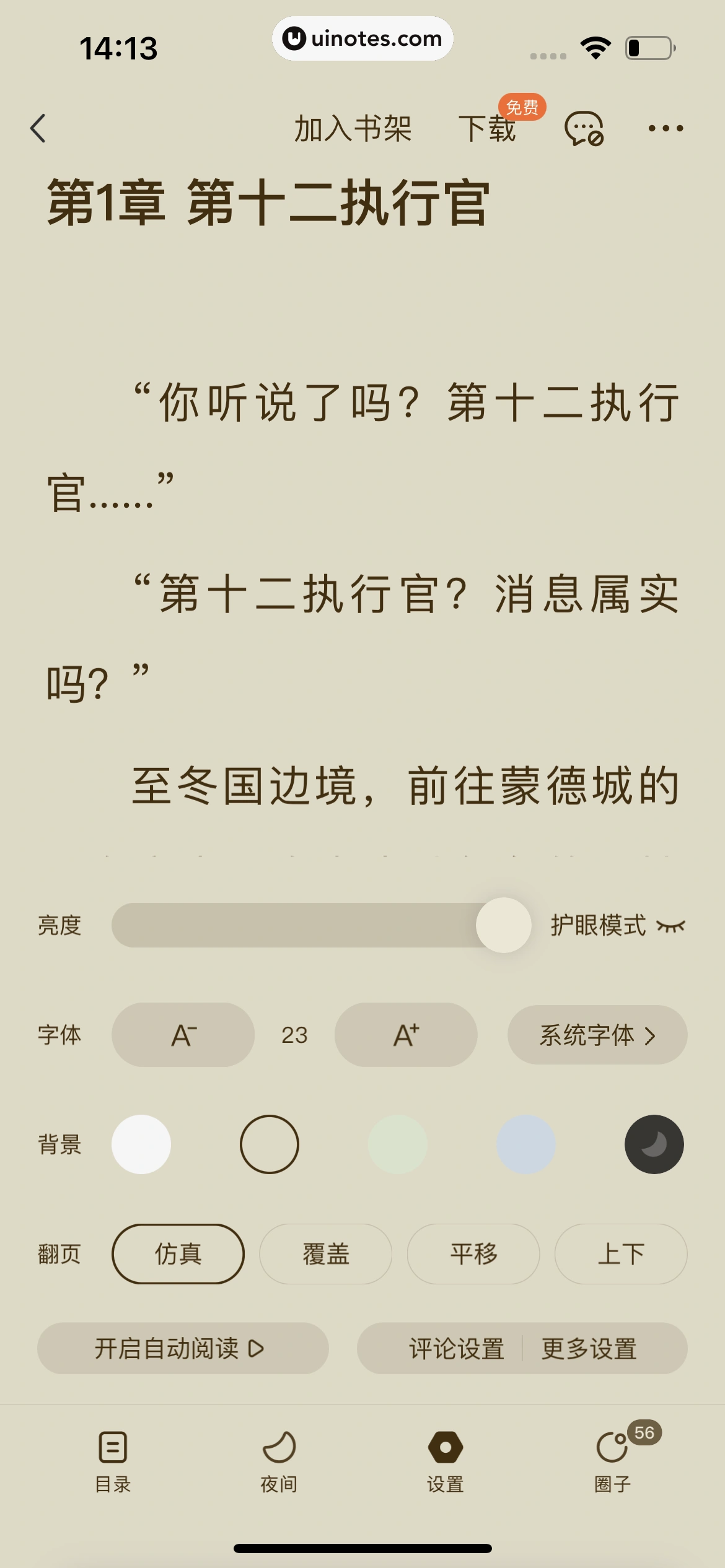Tap 加入书架 to add to bookshelf
The width and height of the screenshot is (725, 1568).
click(353, 129)
